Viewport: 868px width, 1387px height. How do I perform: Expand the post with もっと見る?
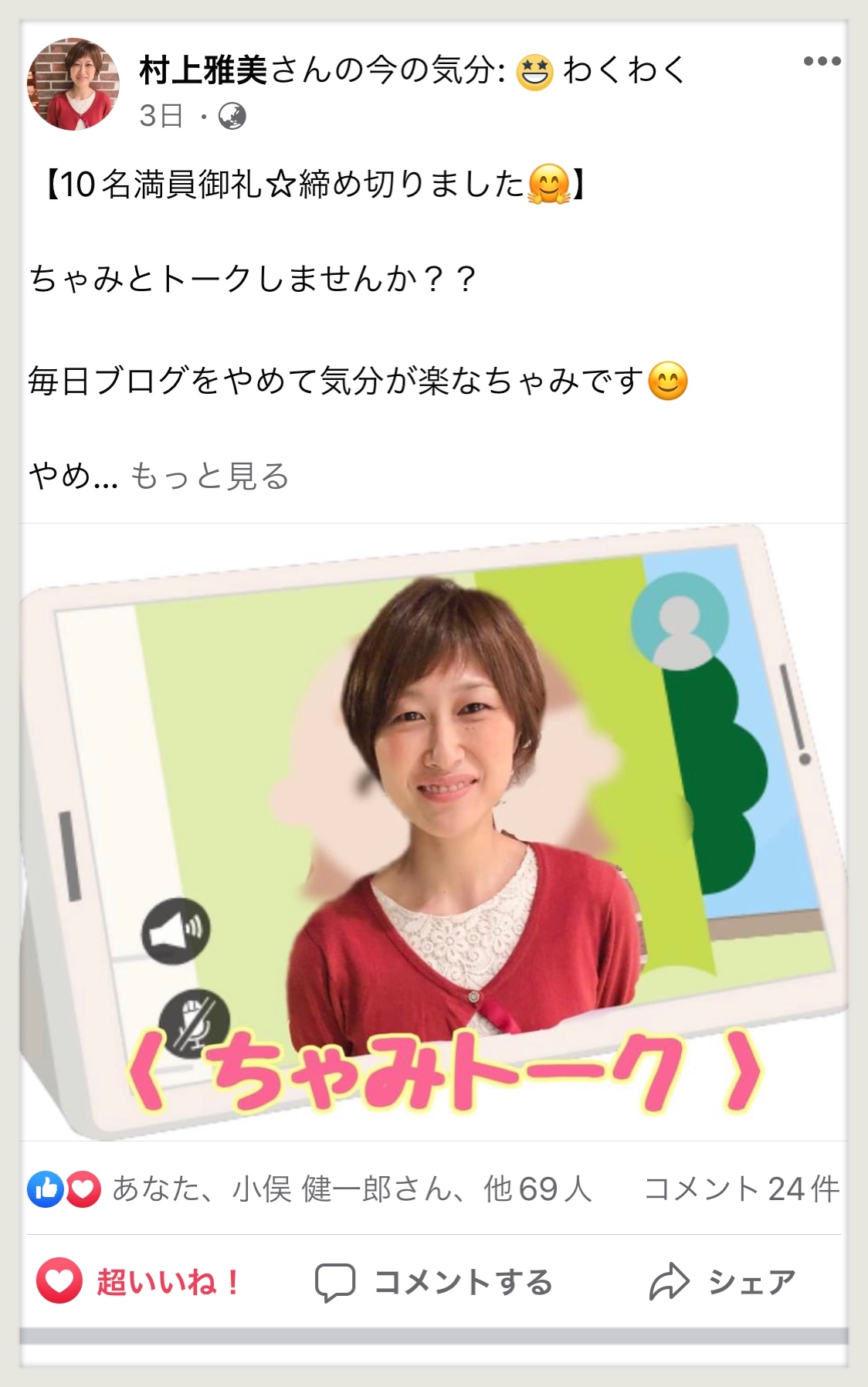pos(209,476)
